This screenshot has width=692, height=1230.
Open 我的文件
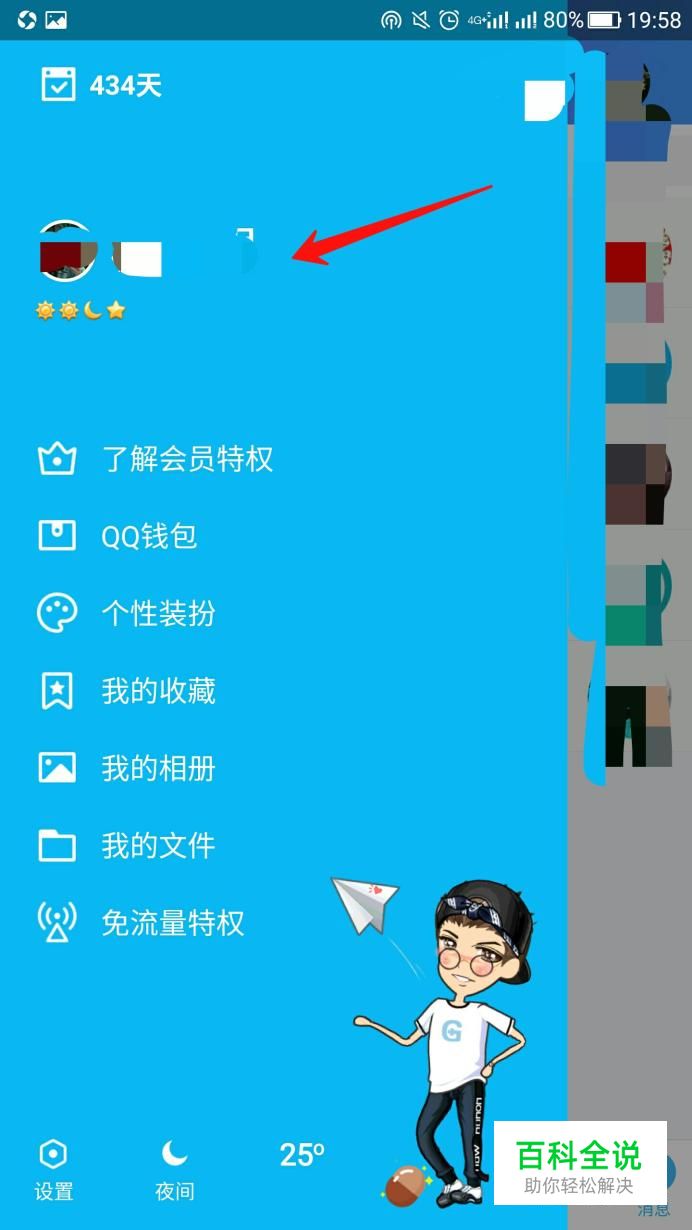[x=158, y=846]
